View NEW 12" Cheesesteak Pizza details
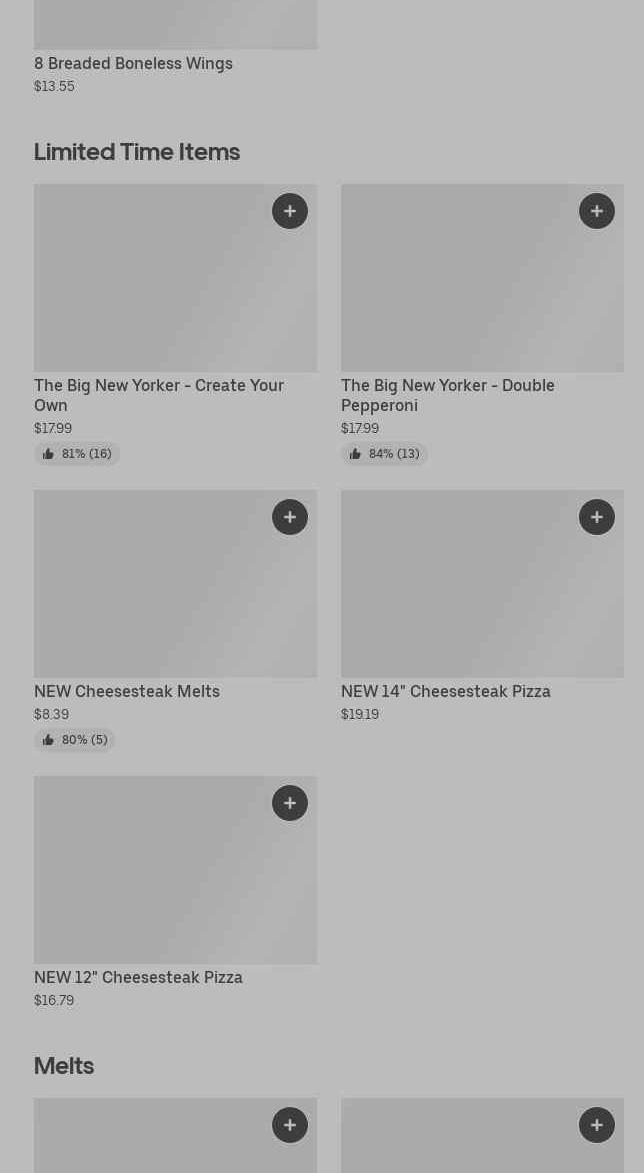The height and width of the screenshot is (1173, 644). pos(138,977)
